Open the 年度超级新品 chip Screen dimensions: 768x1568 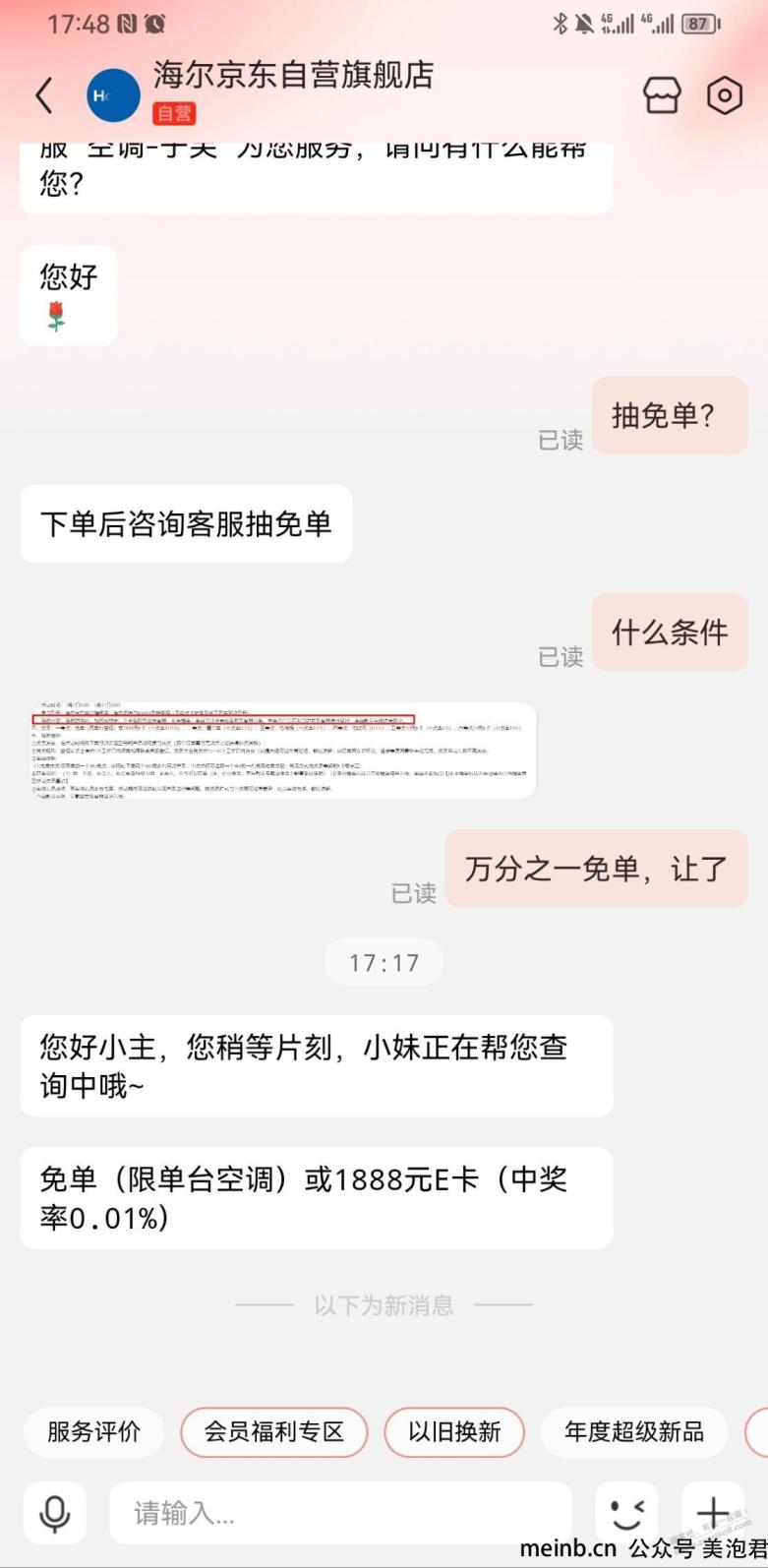(x=634, y=1431)
